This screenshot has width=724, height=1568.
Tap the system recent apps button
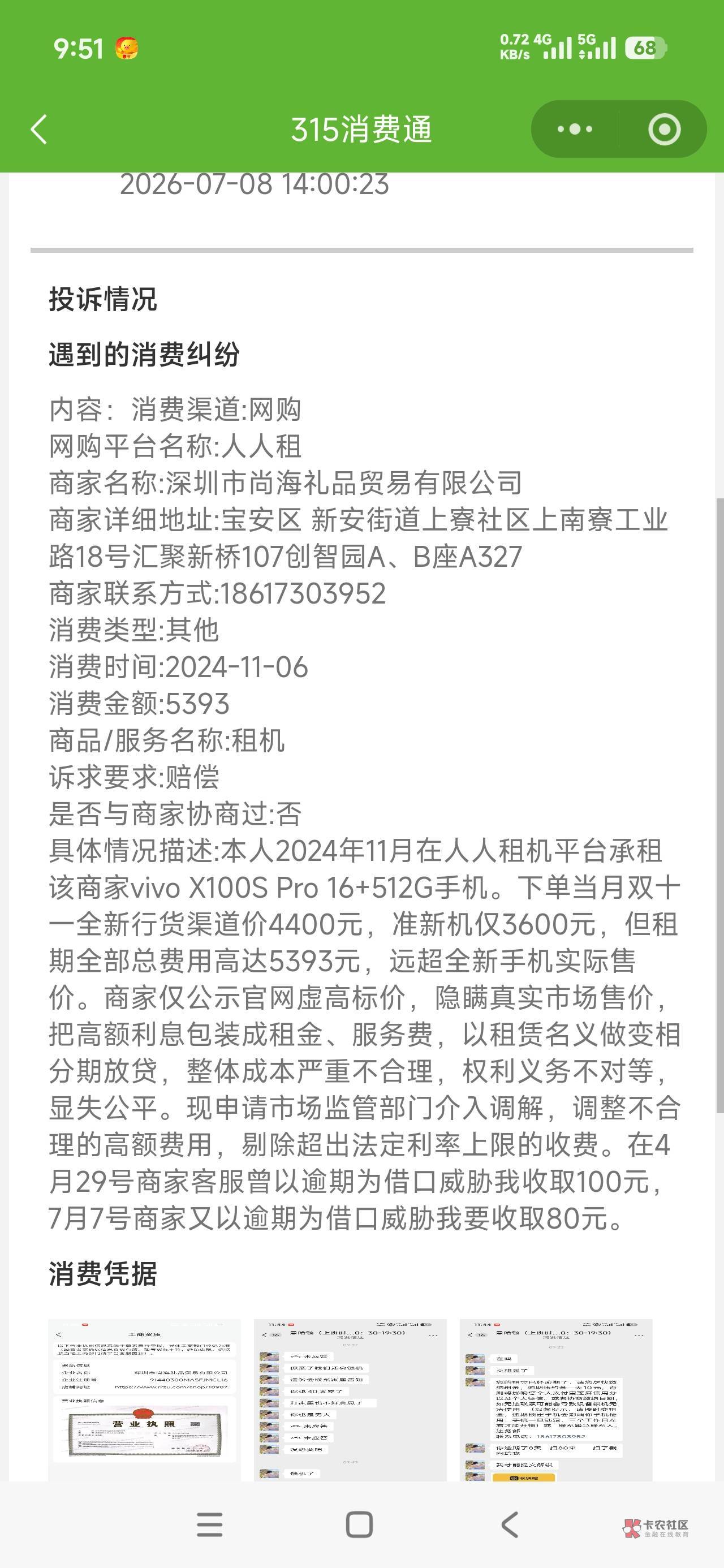tap(209, 1525)
